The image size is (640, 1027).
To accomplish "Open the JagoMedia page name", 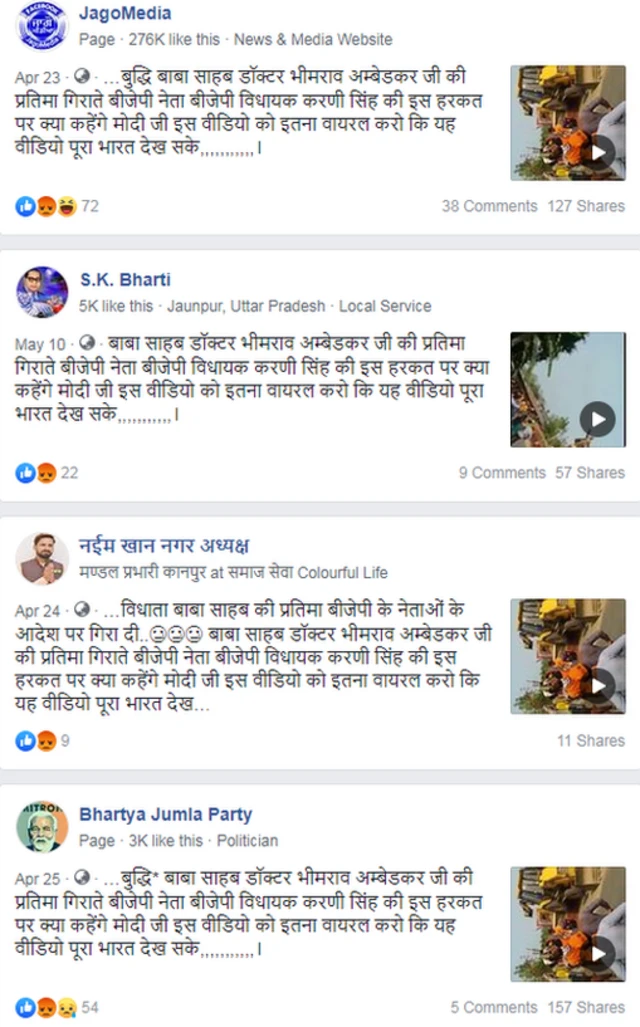I will coord(124,14).
